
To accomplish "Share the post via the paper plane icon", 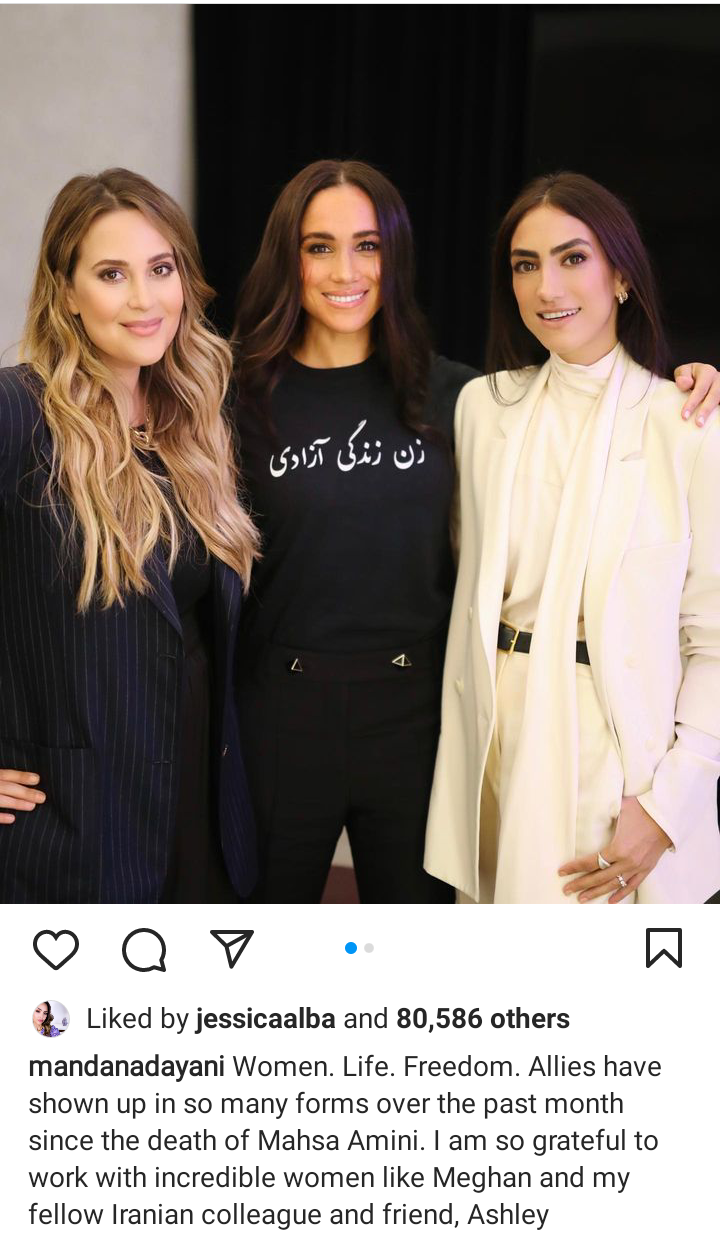I will coord(232,948).
